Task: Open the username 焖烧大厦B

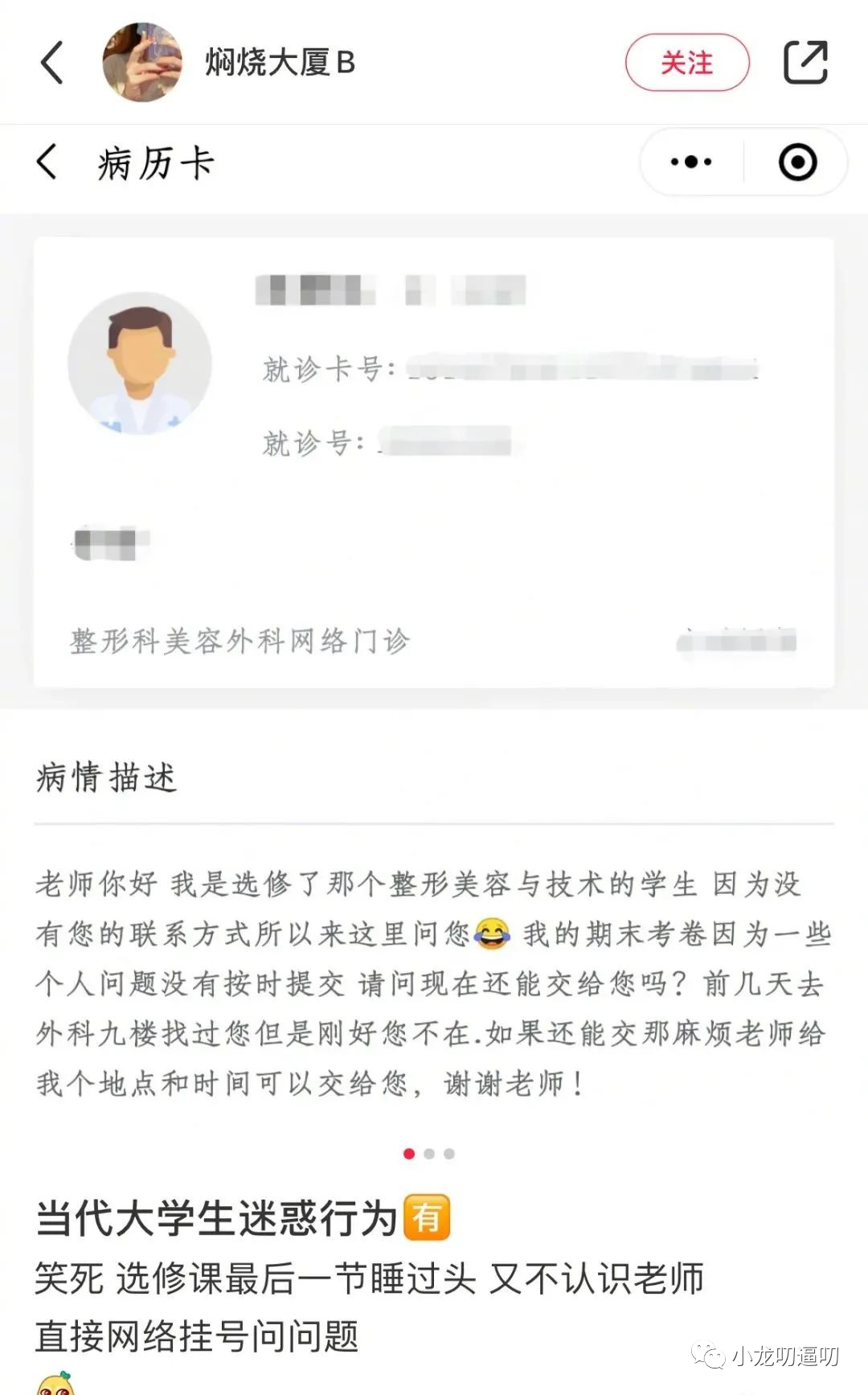Action: 280,63
